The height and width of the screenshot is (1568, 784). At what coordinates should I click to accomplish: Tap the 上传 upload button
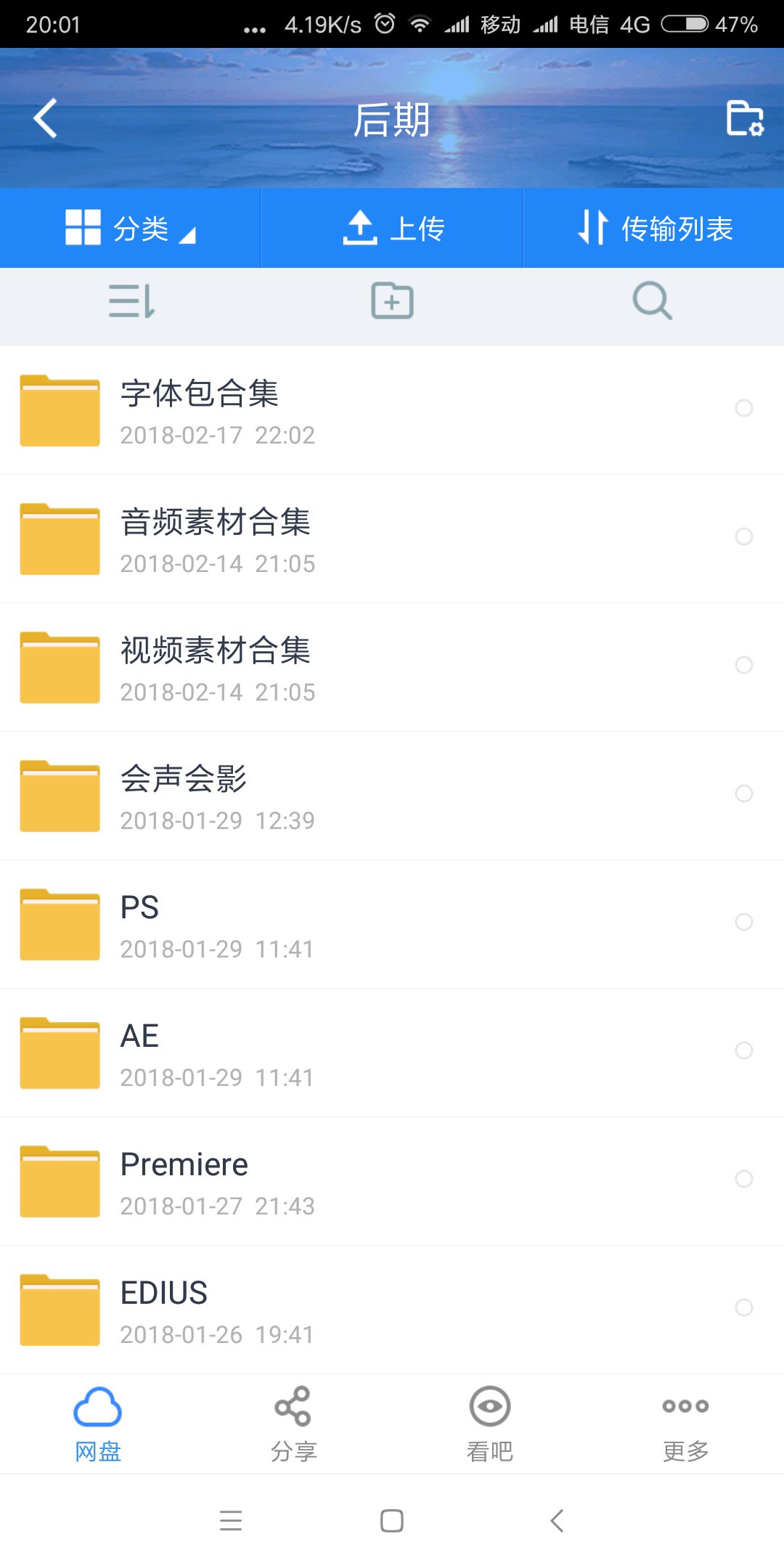tap(392, 228)
